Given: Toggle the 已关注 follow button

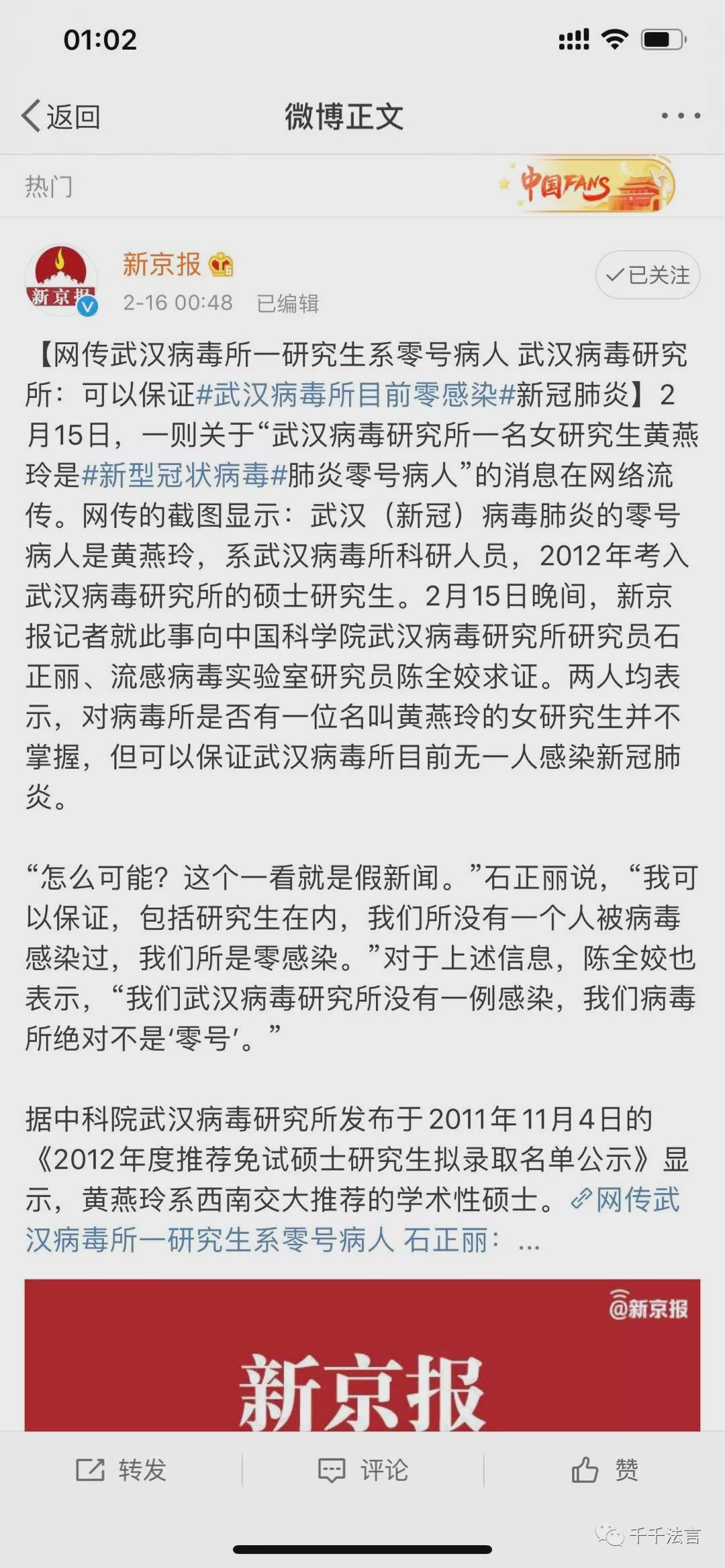Looking at the screenshot, I should point(647,275).
